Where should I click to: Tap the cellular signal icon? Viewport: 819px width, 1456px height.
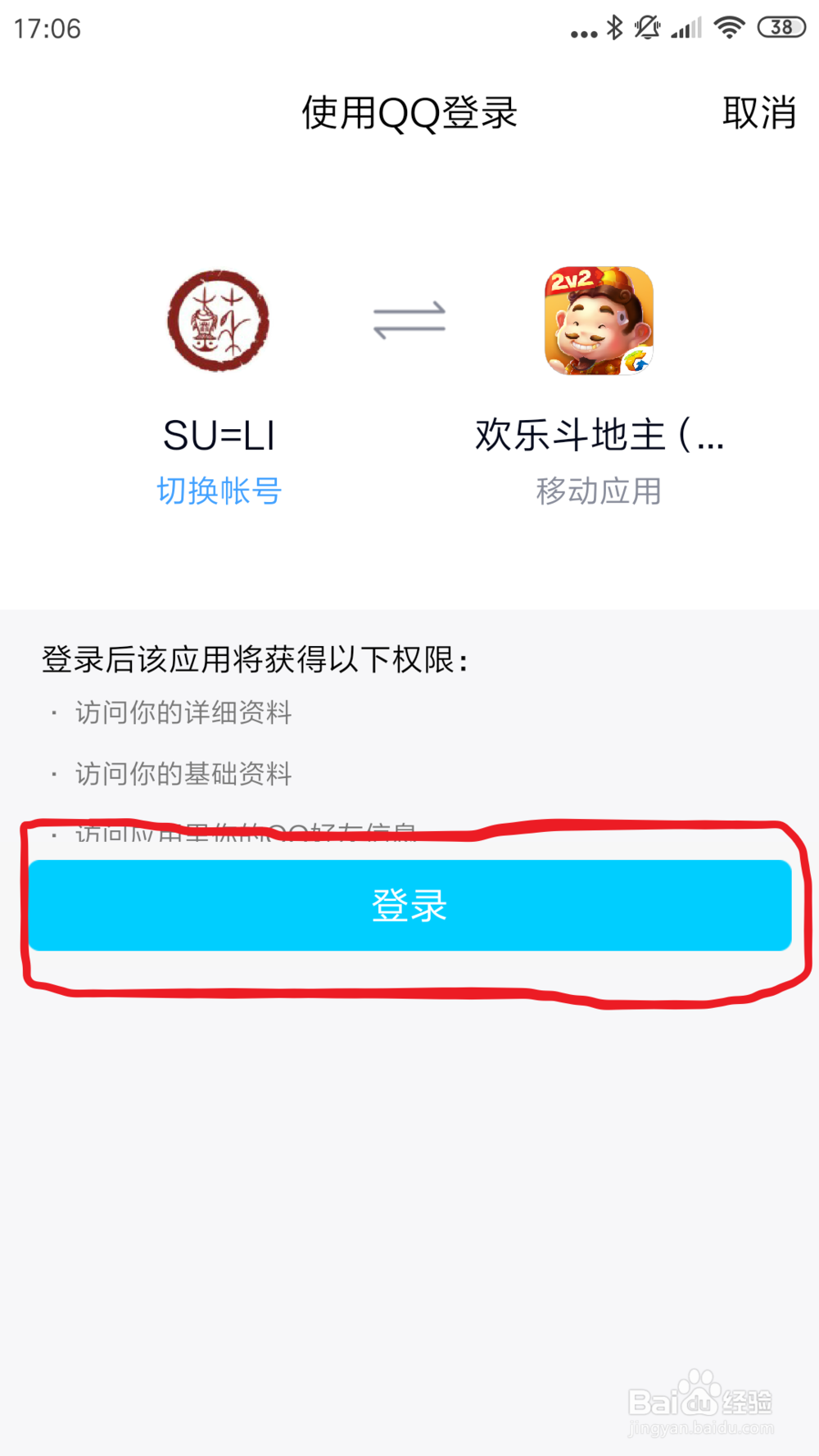[x=688, y=27]
